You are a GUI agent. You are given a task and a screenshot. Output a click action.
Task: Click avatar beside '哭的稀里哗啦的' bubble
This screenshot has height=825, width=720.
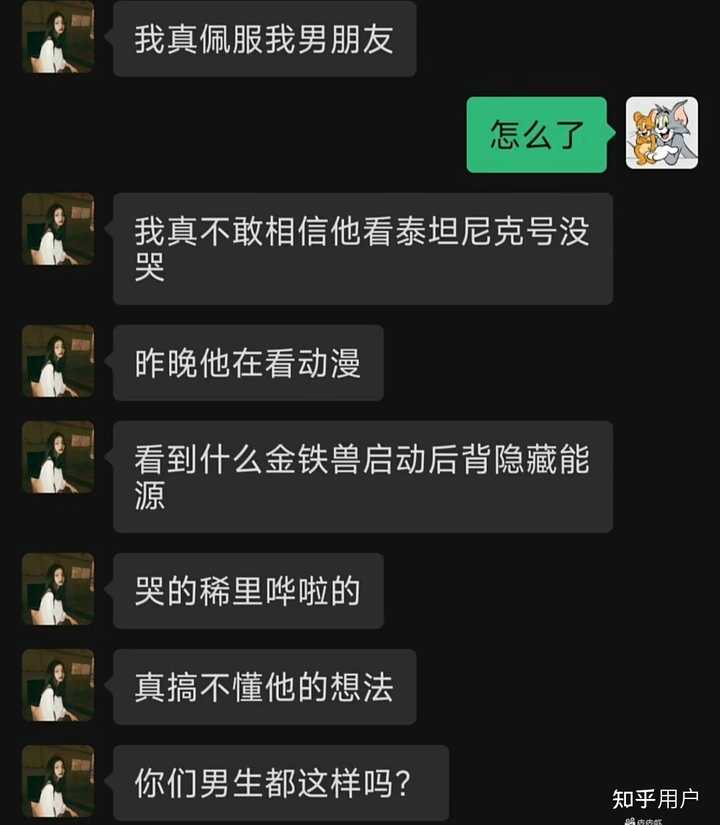tap(57, 590)
